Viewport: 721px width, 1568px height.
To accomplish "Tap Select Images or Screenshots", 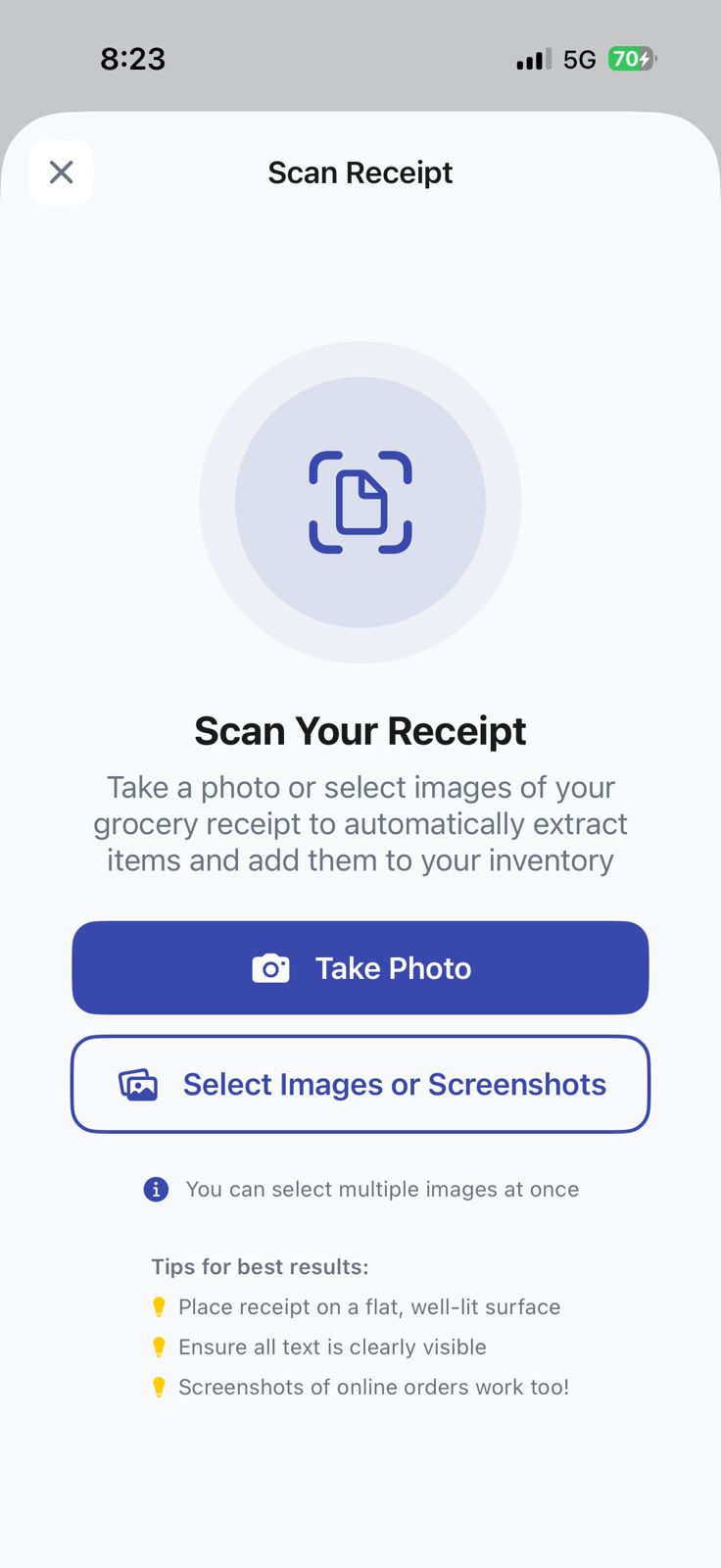I will click(x=360, y=1085).
